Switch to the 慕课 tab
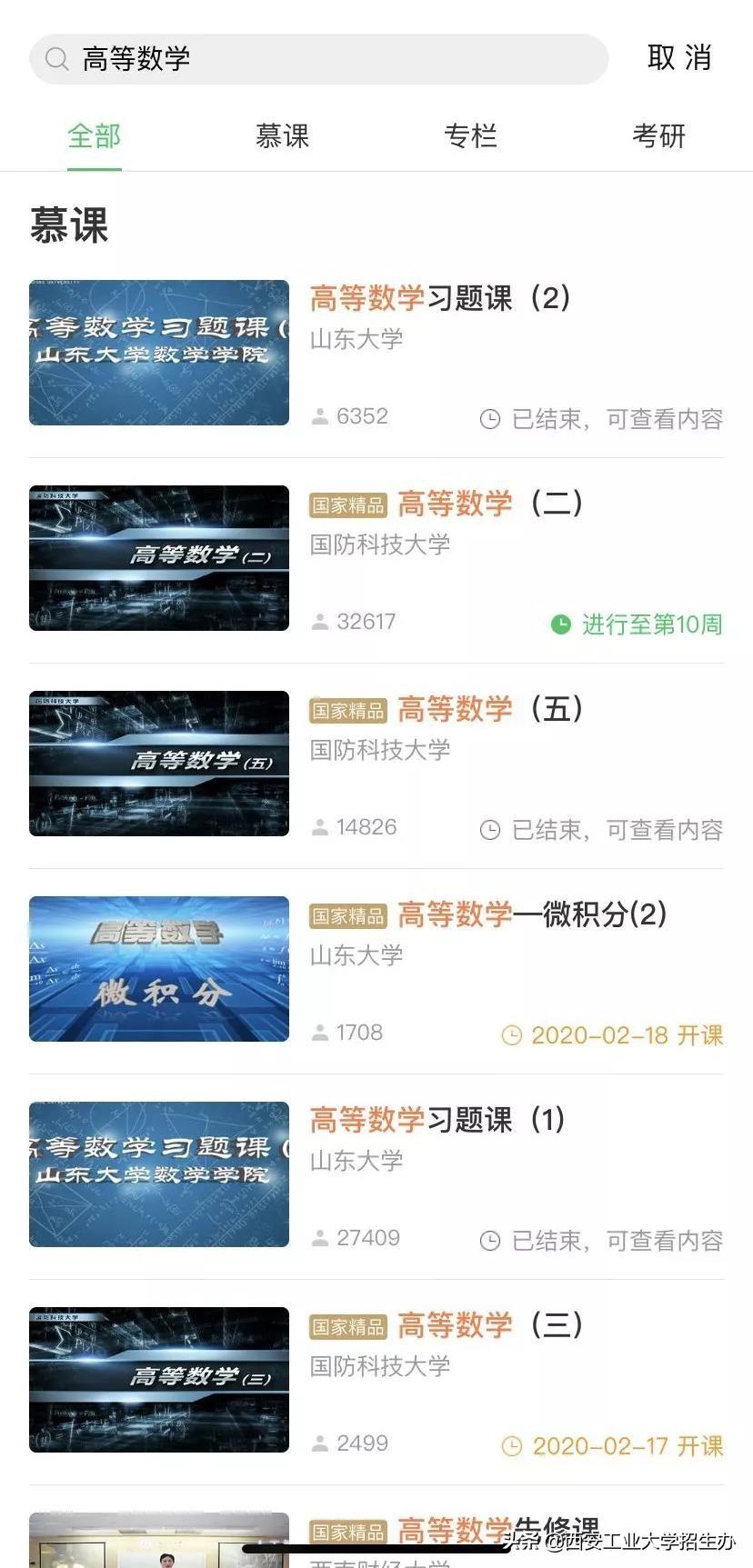 (282, 136)
